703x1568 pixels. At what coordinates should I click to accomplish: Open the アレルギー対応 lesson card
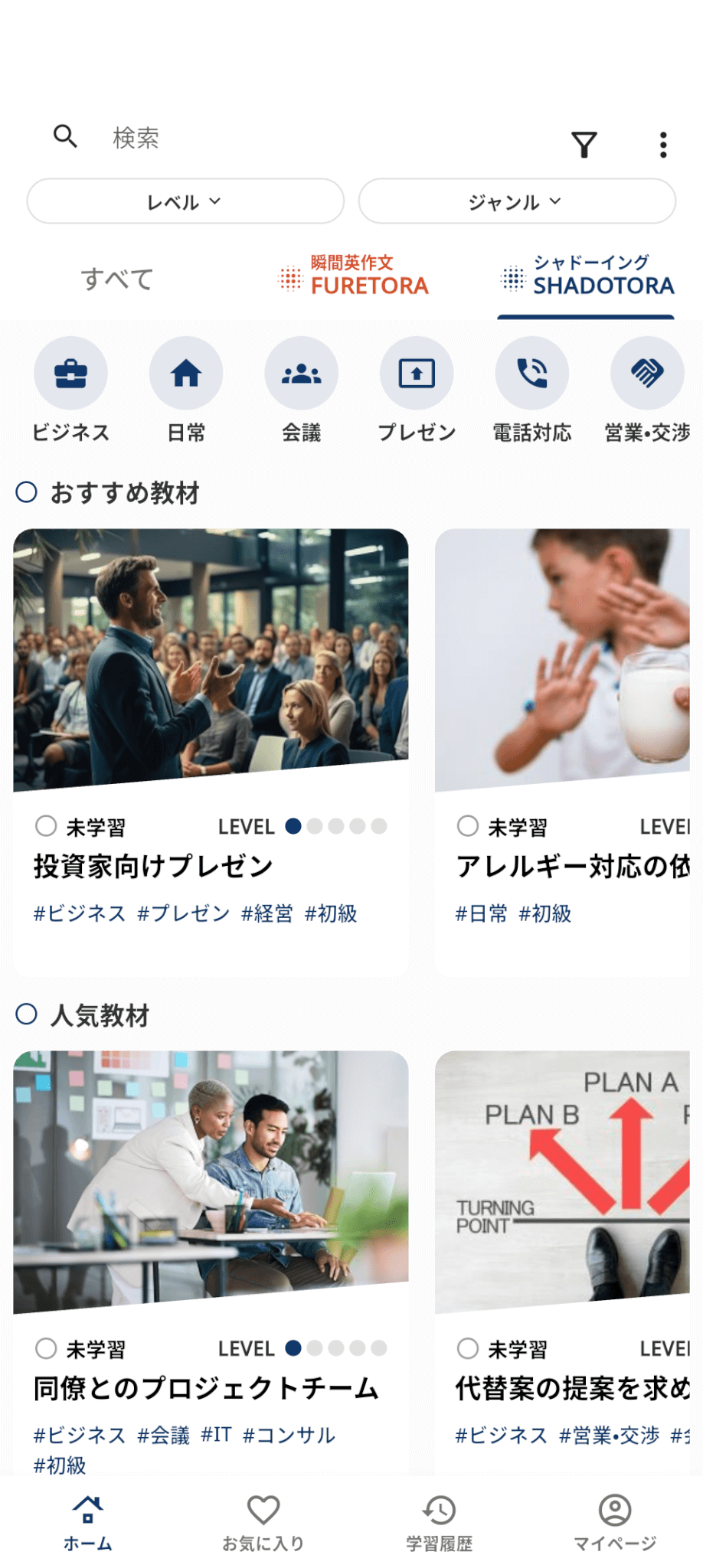[x=563, y=750]
